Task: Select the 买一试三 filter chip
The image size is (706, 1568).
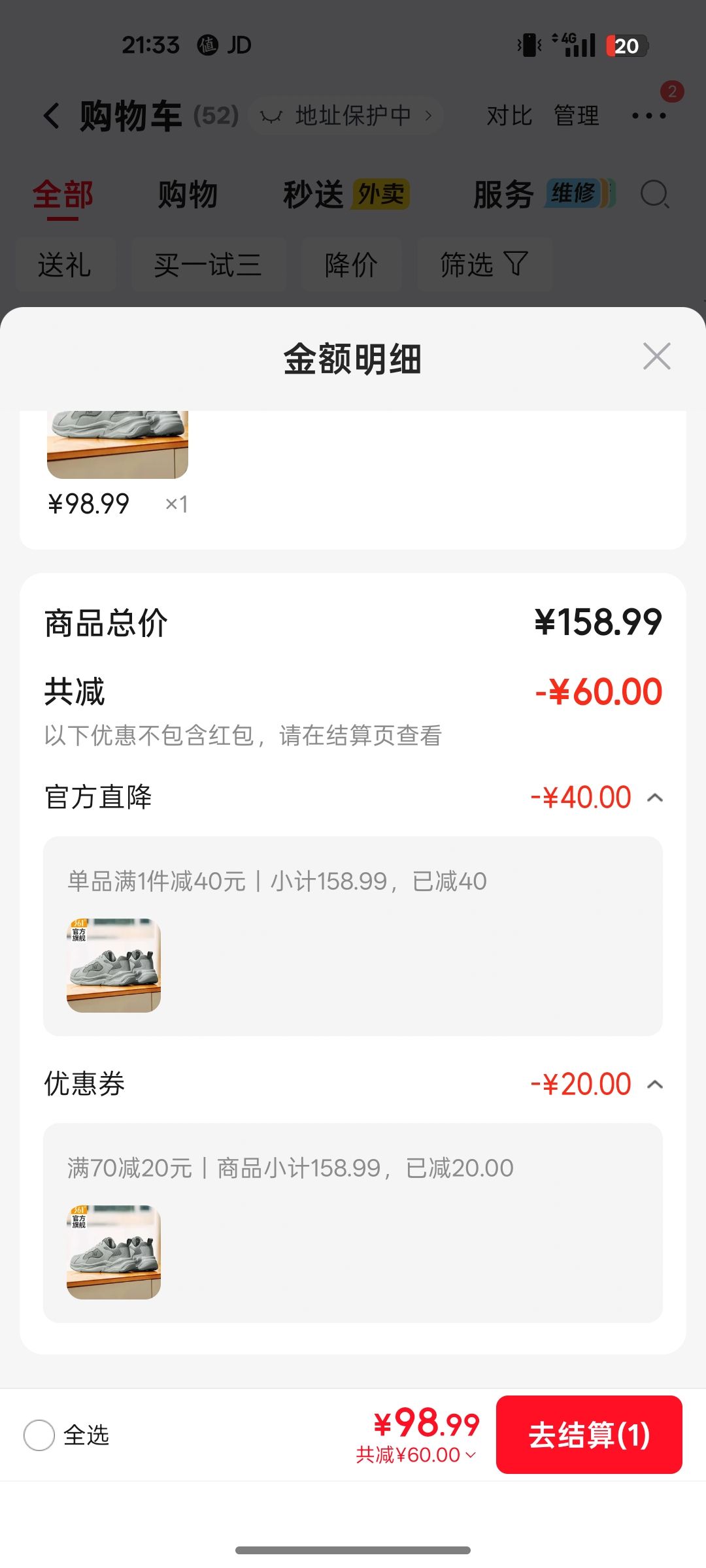Action: pos(209,265)
